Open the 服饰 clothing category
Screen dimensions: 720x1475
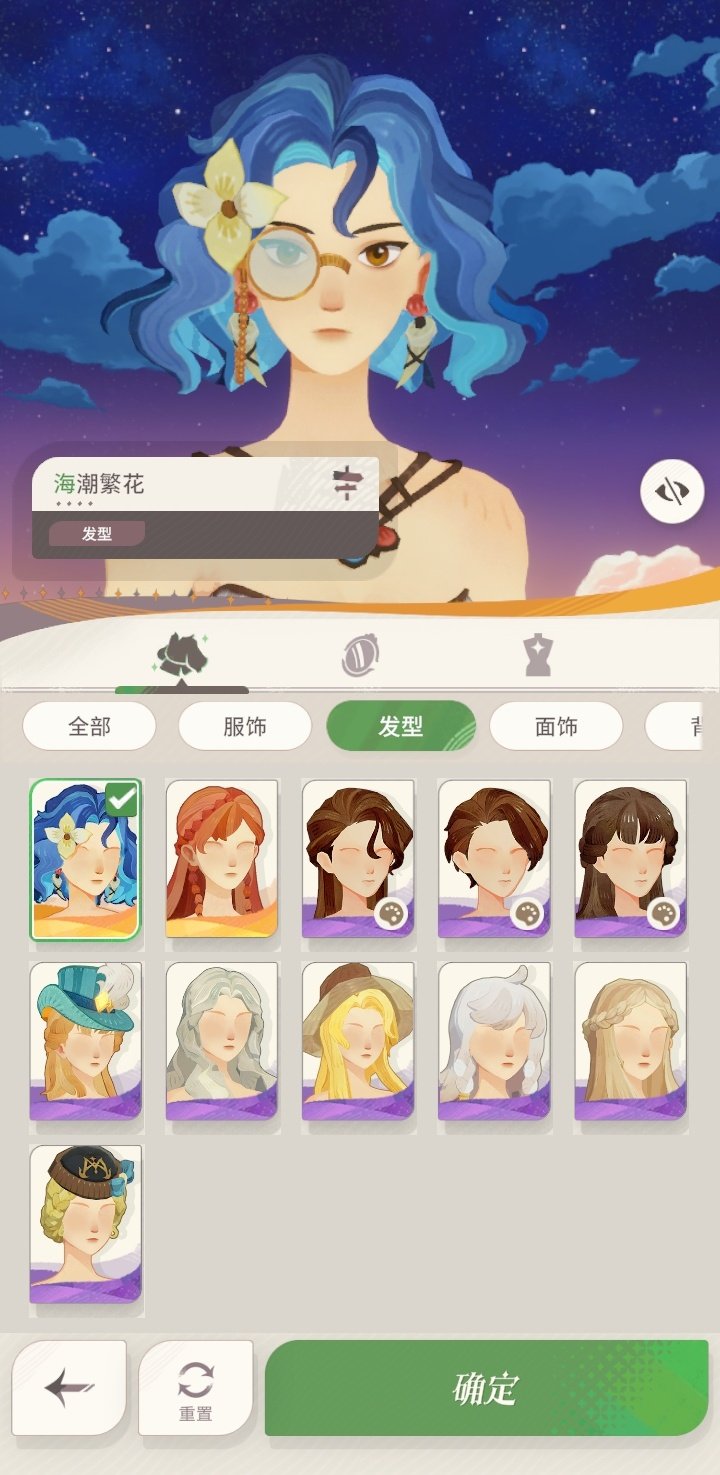point(244,727)
